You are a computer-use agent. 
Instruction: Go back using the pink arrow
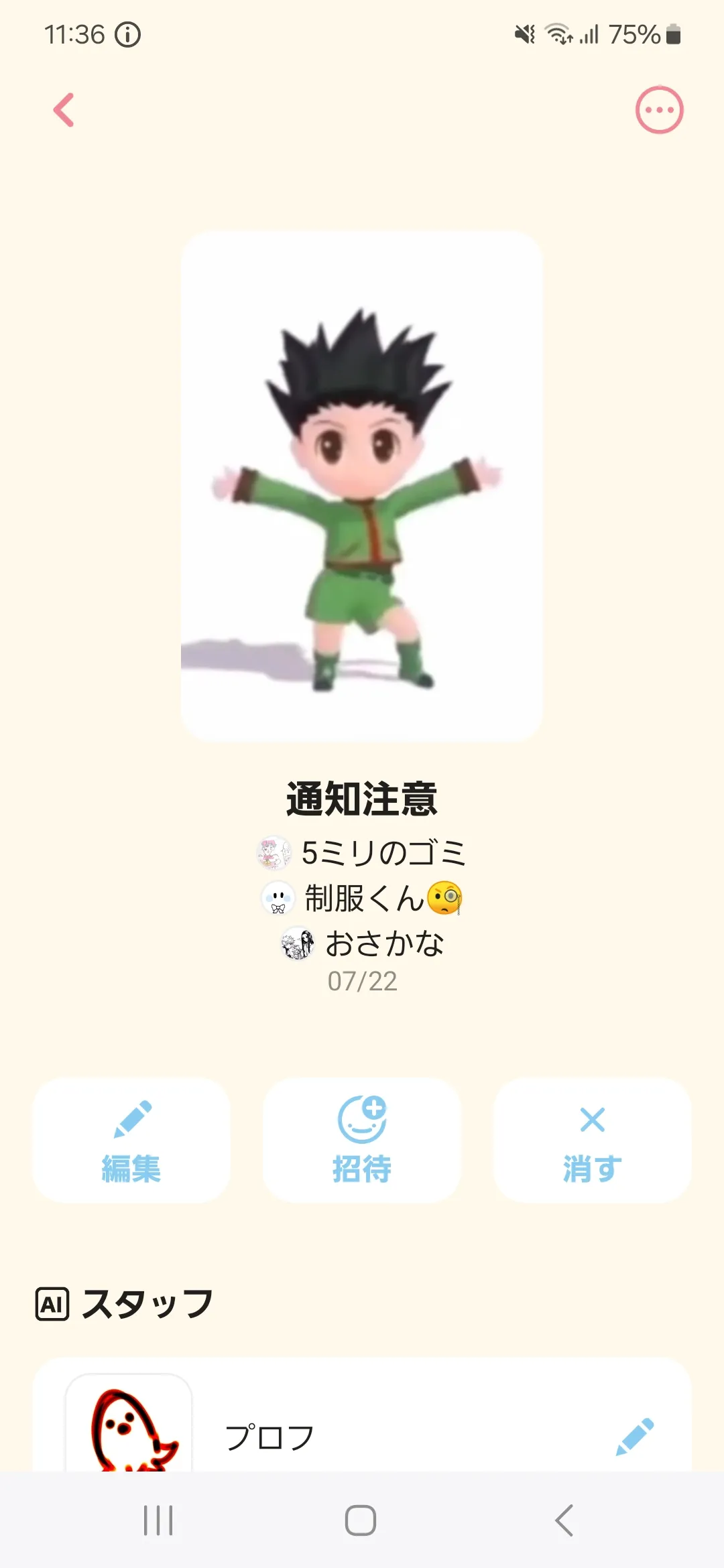(x=64, y=110)
